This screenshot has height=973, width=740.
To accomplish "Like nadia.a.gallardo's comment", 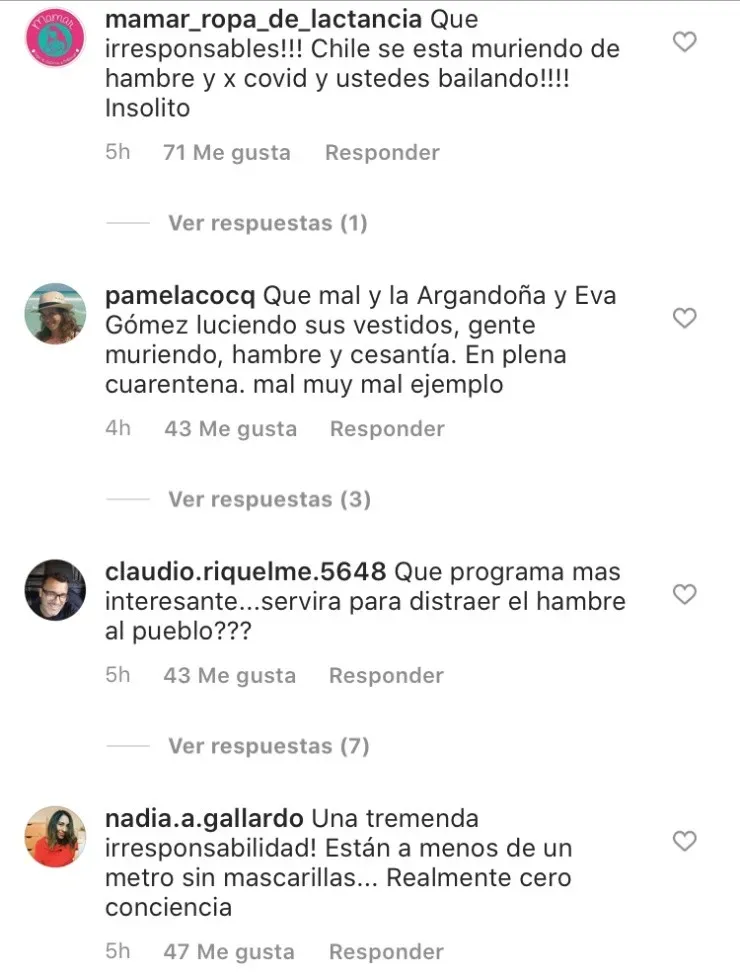I will [x=684, y=841].
